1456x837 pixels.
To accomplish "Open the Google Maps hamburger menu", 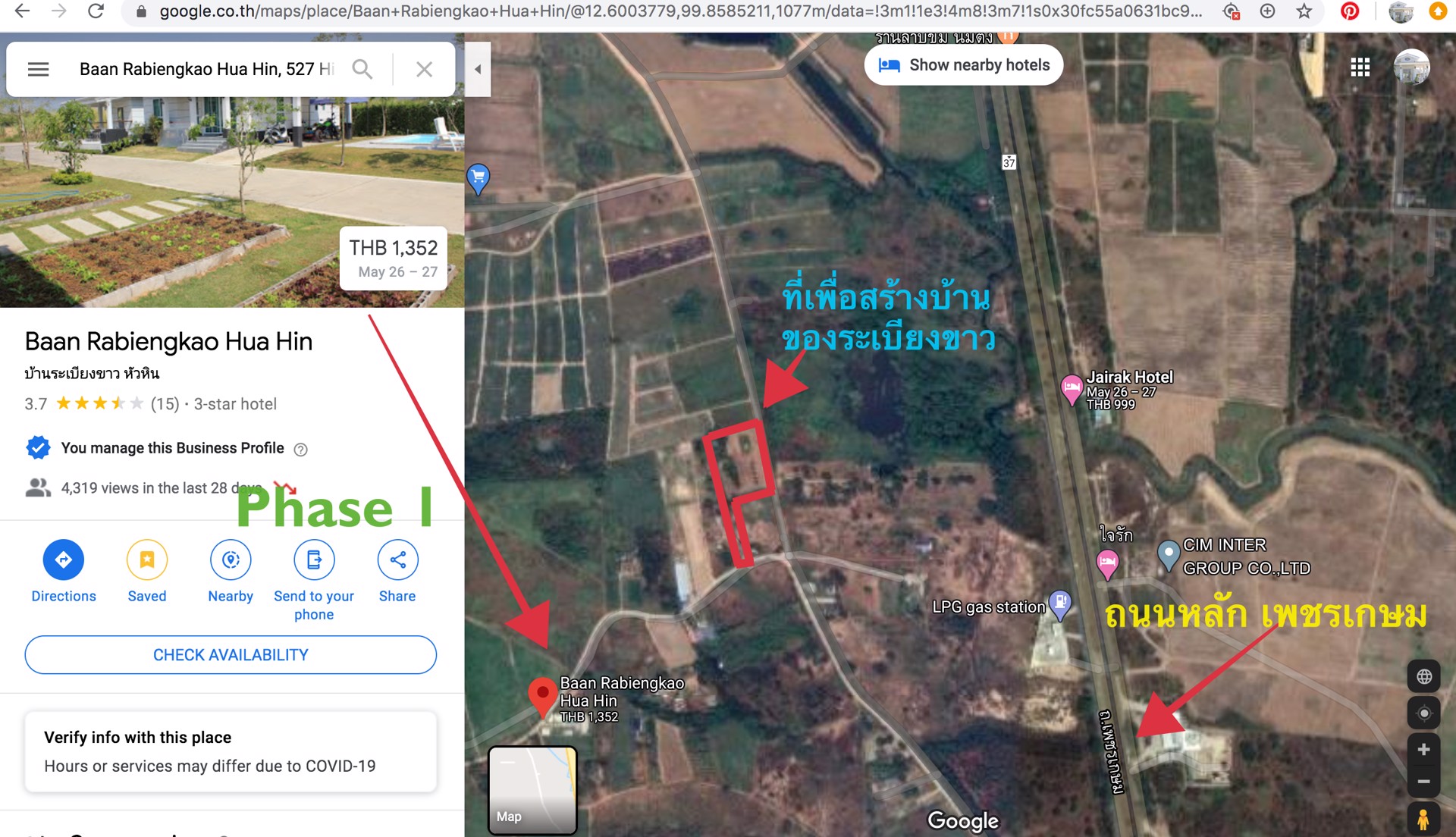I will point(38,69).
